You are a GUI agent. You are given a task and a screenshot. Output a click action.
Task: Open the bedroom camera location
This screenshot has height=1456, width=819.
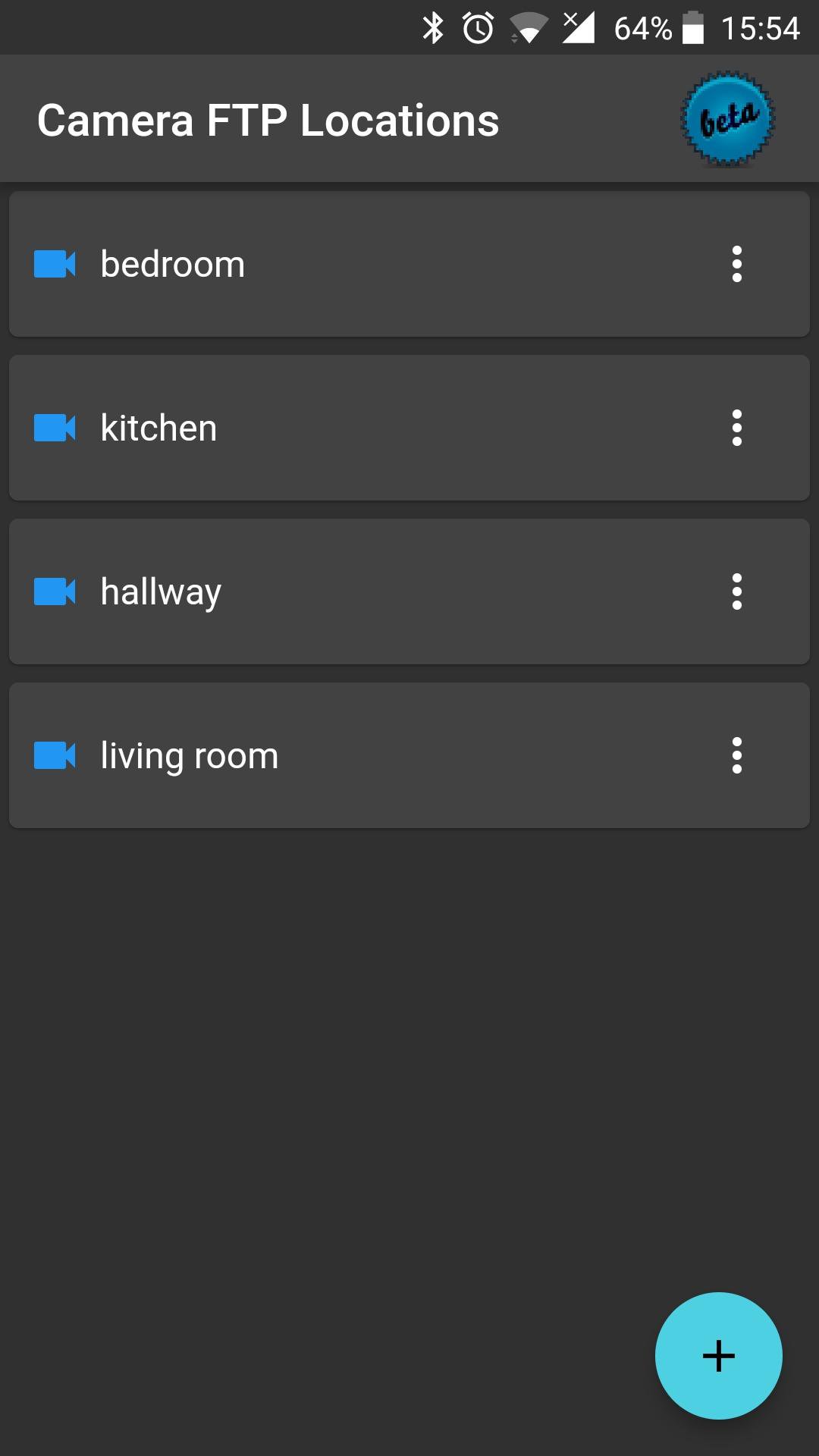click(341, 264)
